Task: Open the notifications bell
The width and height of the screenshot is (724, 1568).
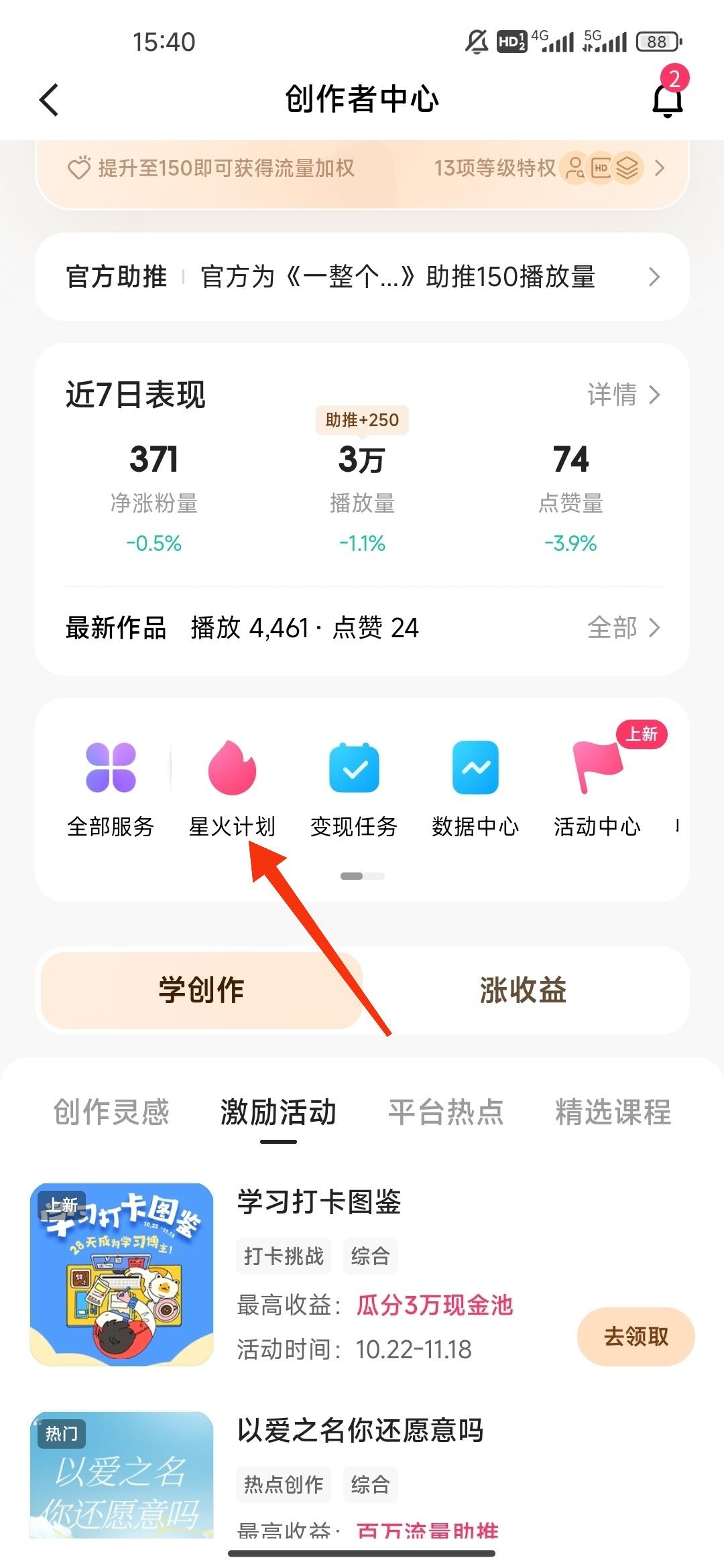Action: click(667, 100)
